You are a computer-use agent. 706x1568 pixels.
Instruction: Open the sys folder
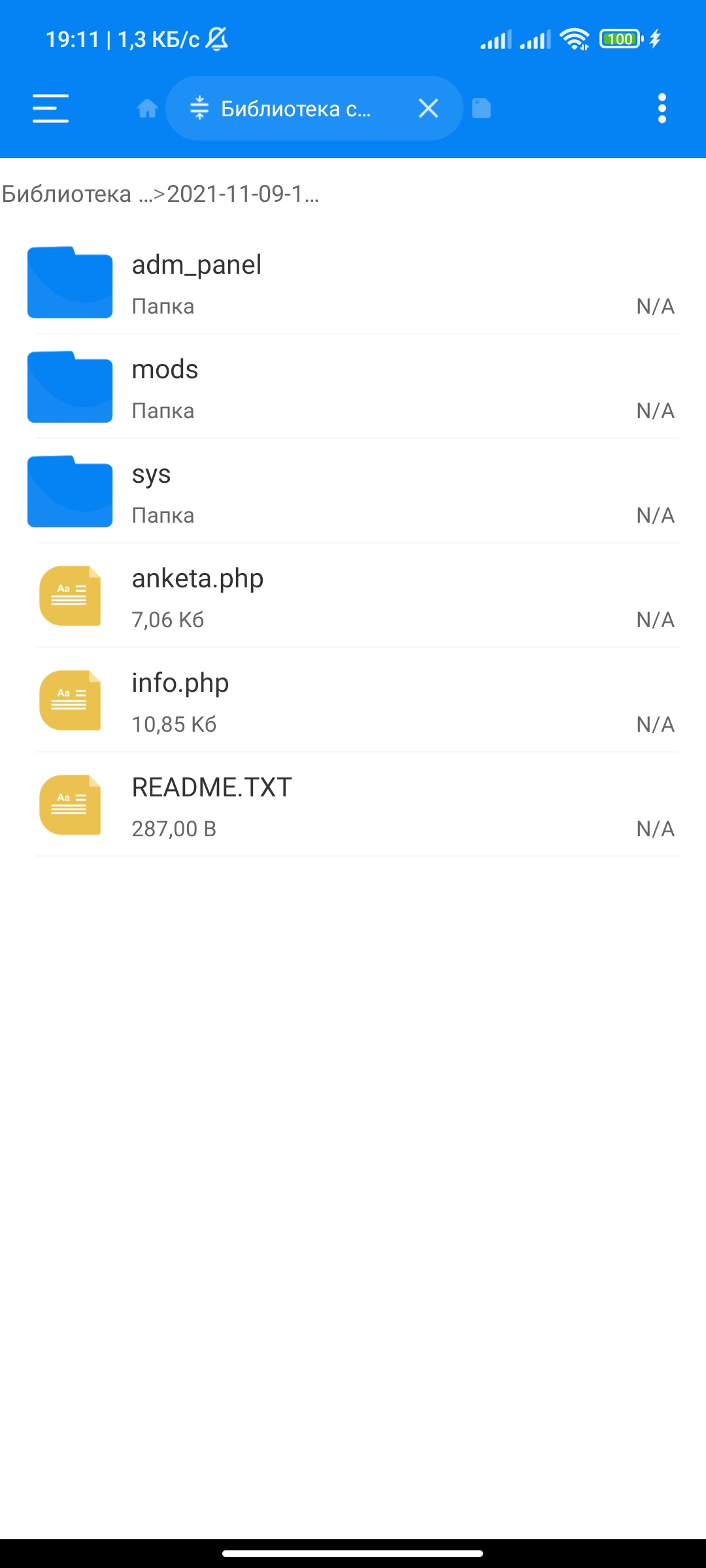click(353, 492)
